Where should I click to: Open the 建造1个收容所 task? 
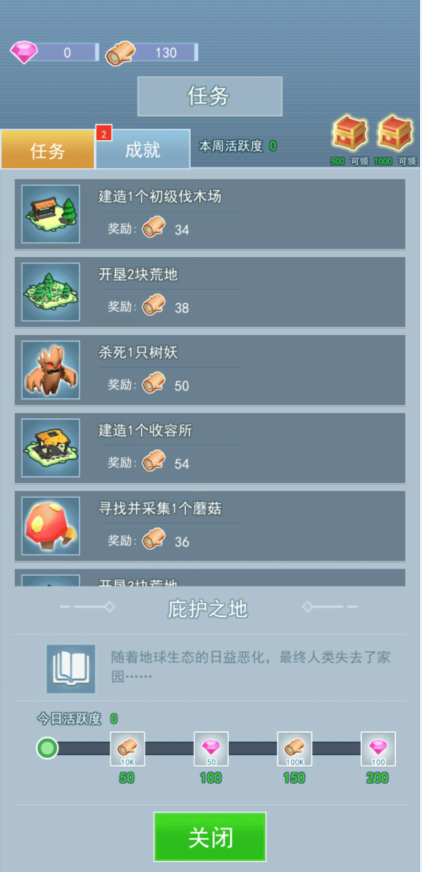[x=210, y=448]
